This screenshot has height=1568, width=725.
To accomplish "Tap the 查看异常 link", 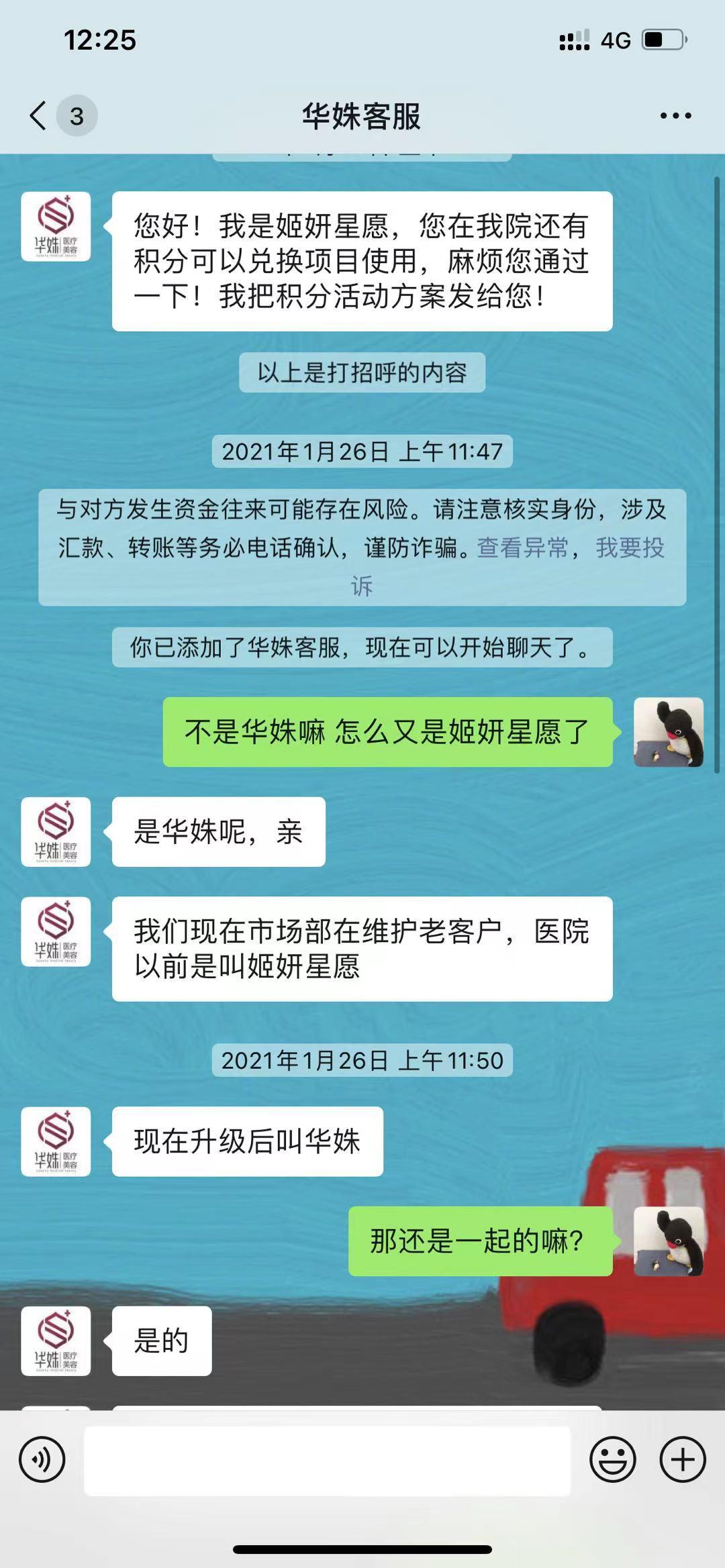I will click(522, 548).
